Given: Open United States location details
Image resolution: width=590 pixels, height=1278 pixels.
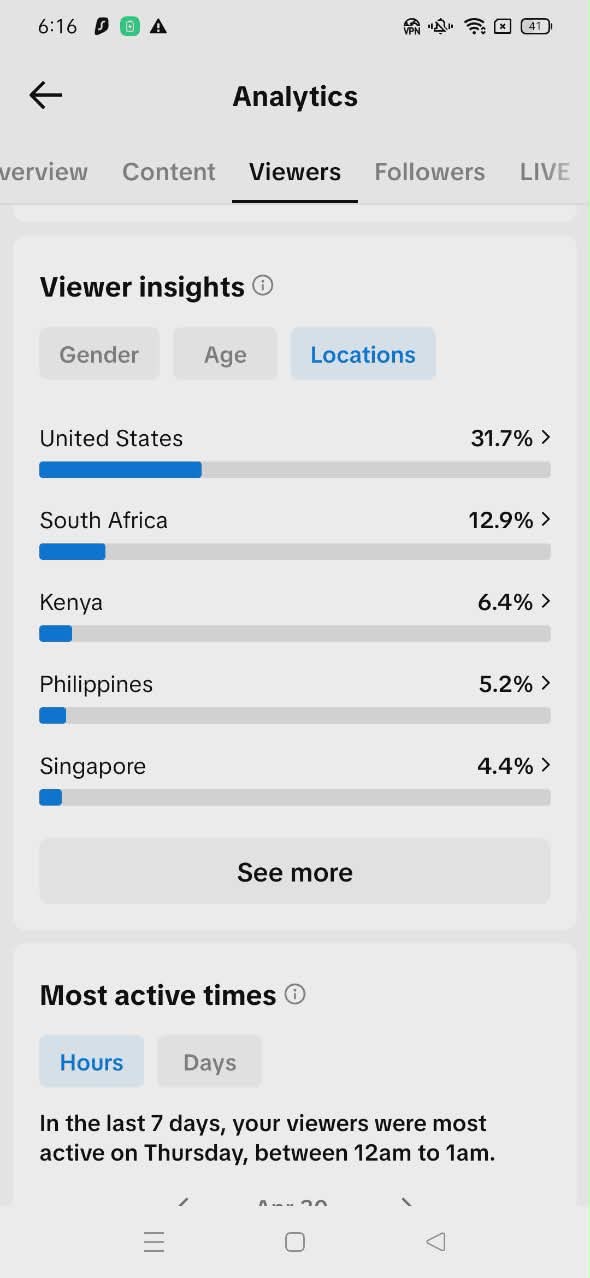Looking at the screenshot, I should [x=295, y=451].
